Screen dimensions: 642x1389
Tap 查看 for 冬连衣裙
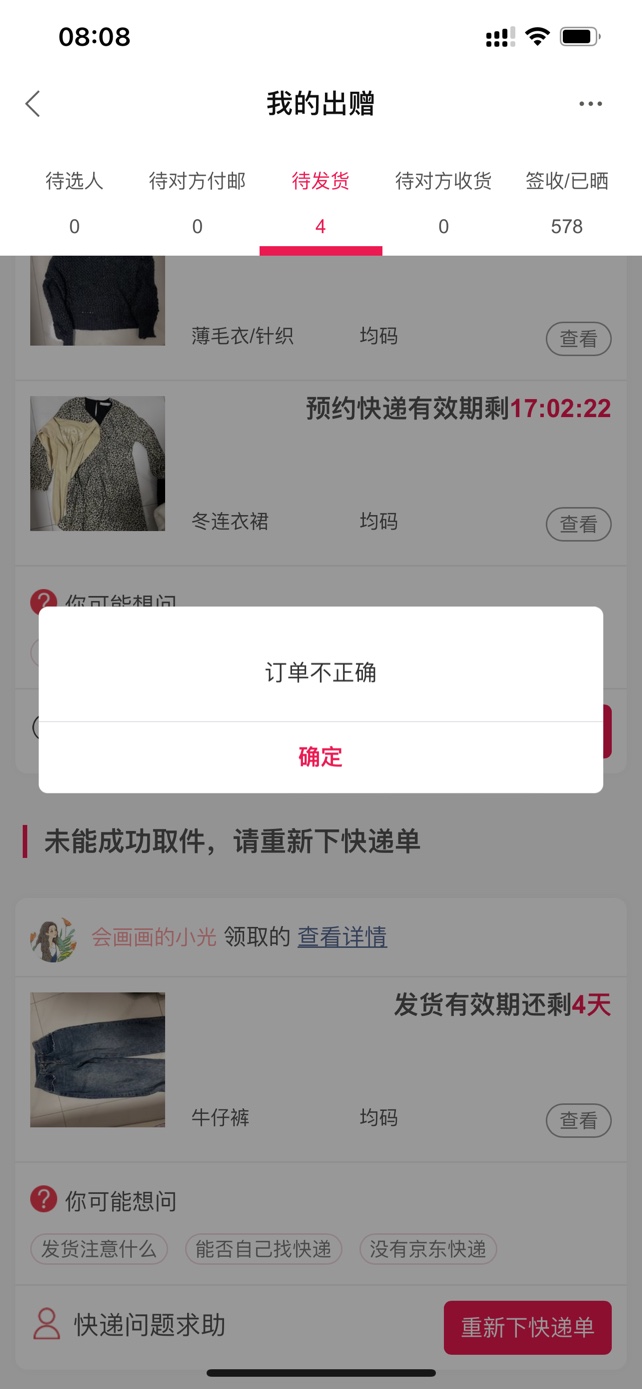point(578,524)
